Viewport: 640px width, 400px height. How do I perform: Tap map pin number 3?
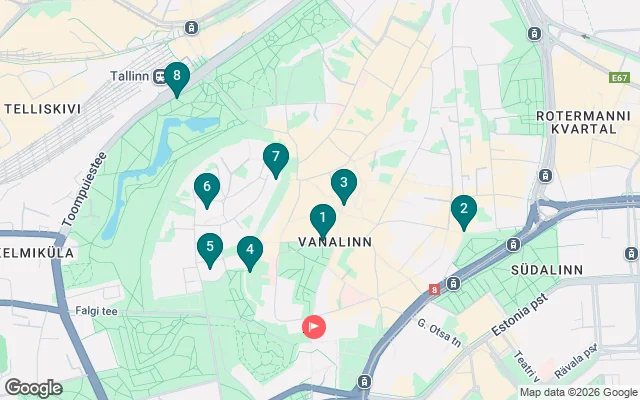[x=343, y=183]
